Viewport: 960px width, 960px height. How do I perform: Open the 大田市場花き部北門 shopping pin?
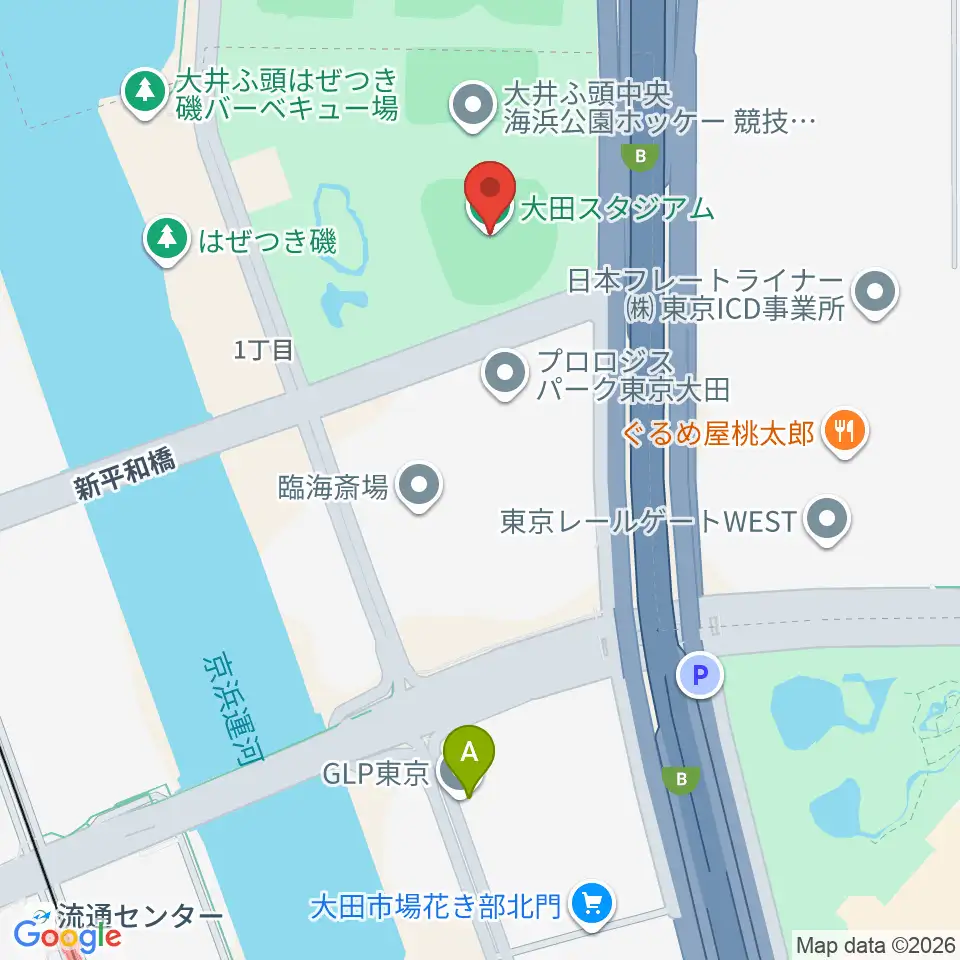592,906
